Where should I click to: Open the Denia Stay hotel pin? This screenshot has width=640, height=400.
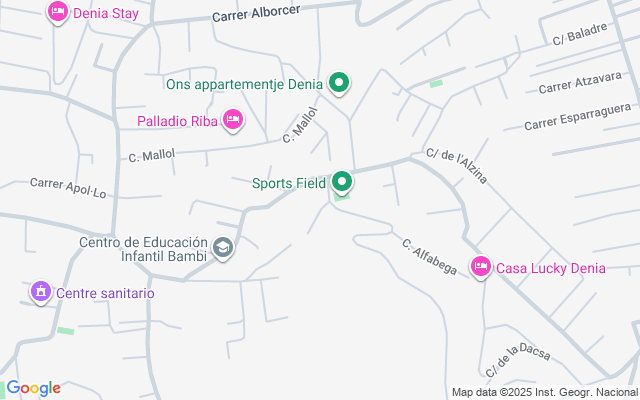point(58,12)
